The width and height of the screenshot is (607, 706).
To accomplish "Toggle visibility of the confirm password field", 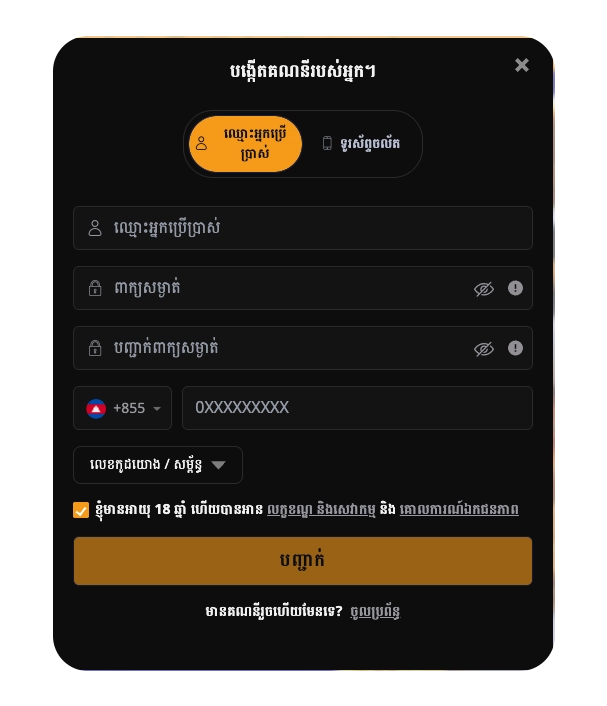I will 484,349.
